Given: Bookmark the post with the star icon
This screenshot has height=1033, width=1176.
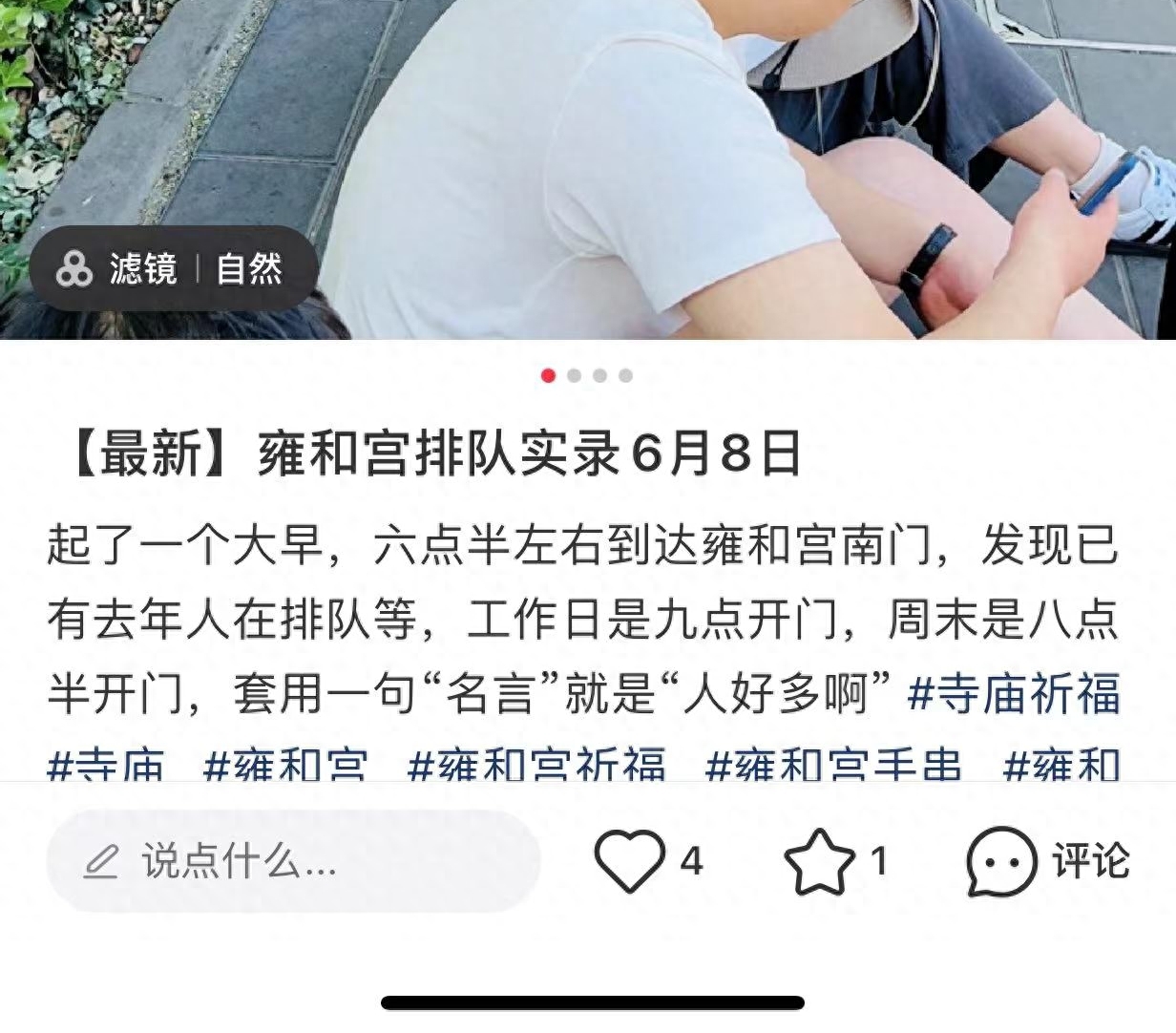Looking at the screenshot, I should point(819,861).
